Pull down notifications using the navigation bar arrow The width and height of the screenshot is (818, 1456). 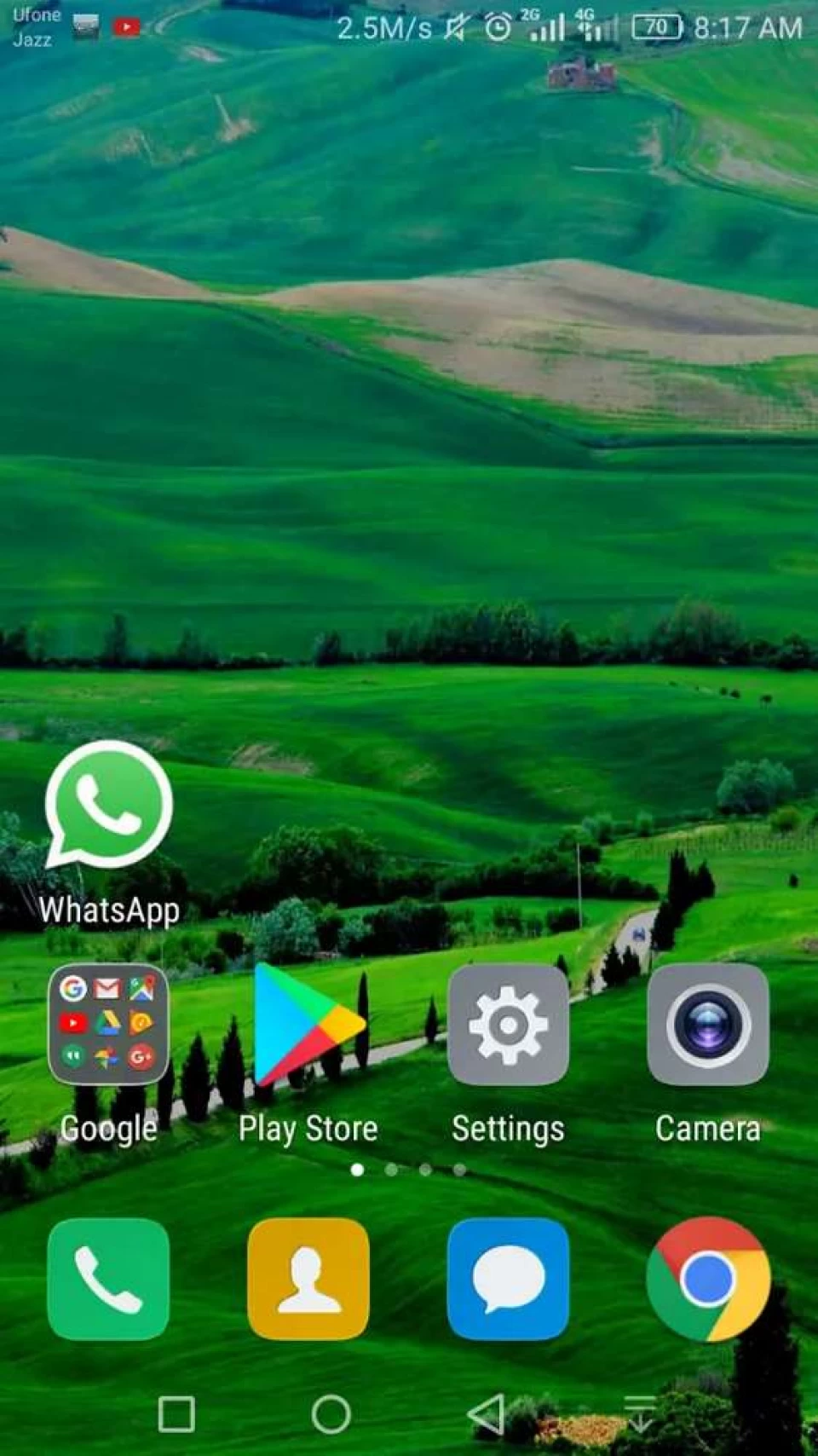(x=640, y=1414)
